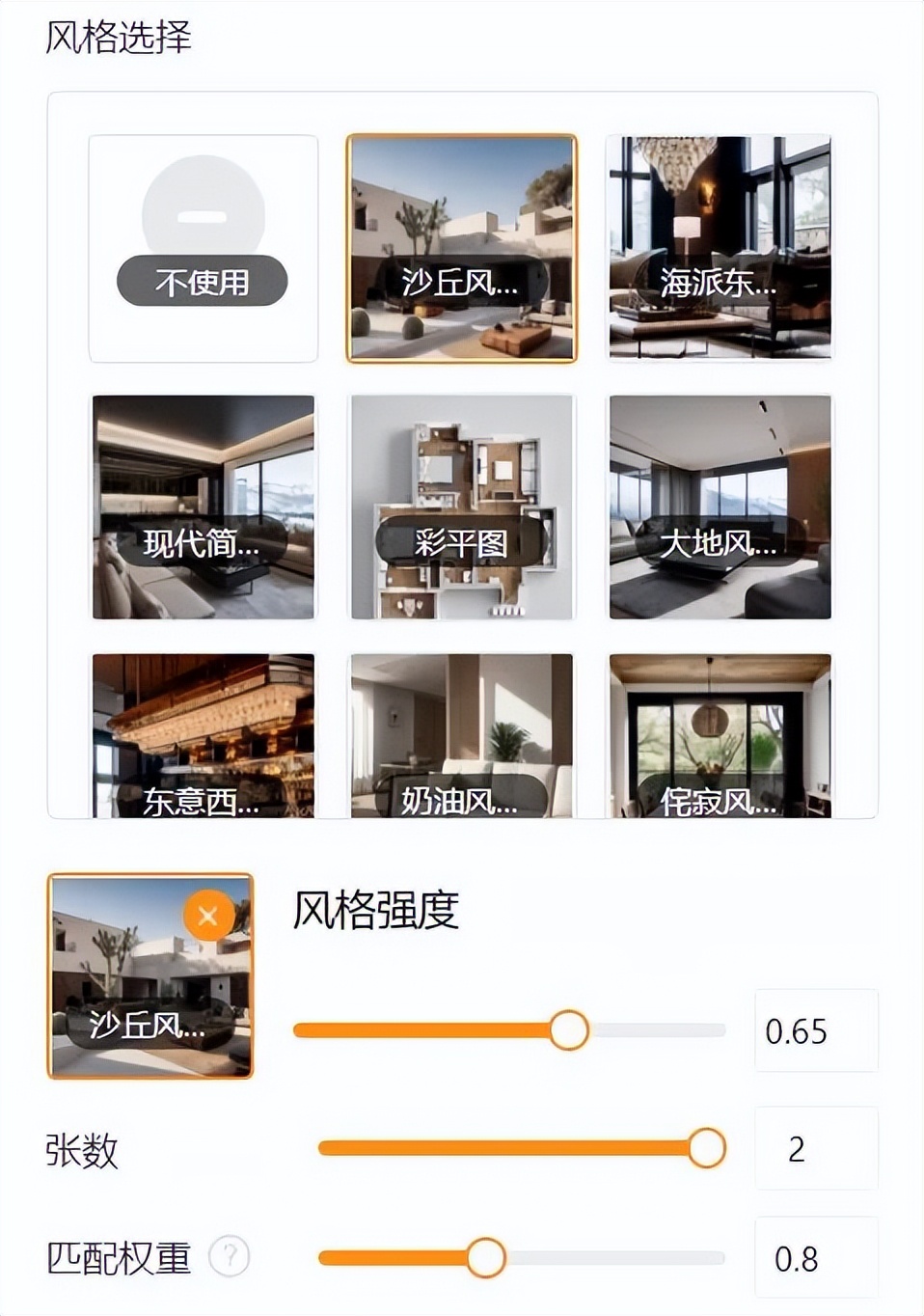Choose the 海派东 style

pyautogui.click(x=720, y=248)
